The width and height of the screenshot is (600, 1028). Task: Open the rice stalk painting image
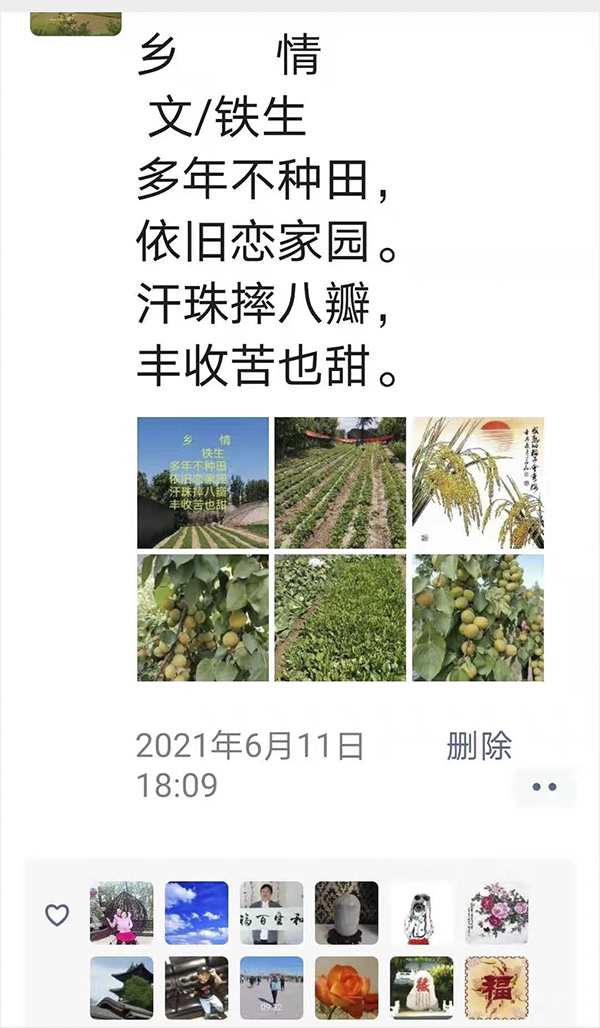pos(478,482)
